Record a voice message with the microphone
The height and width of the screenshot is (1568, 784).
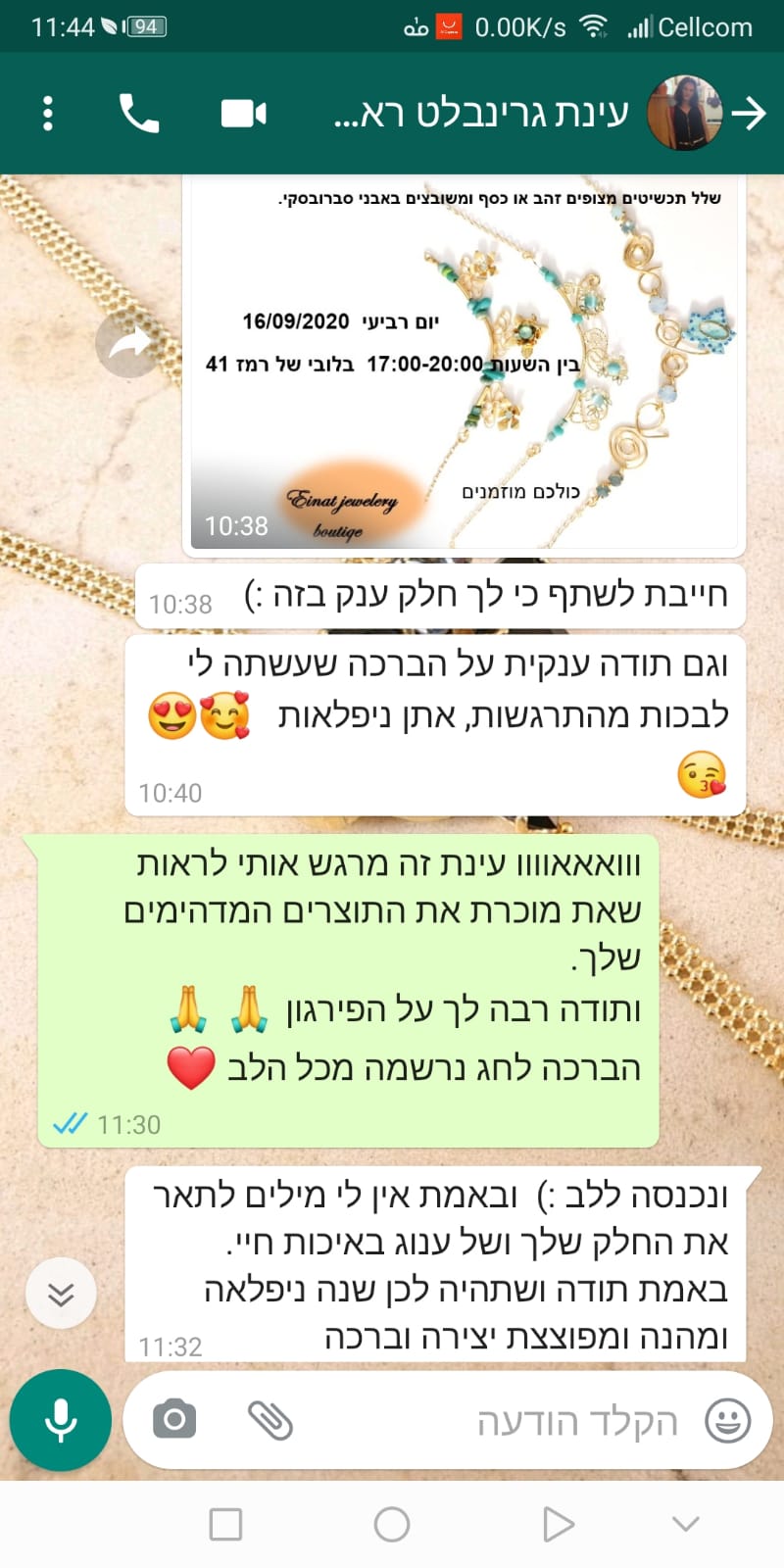(61, 1419)
